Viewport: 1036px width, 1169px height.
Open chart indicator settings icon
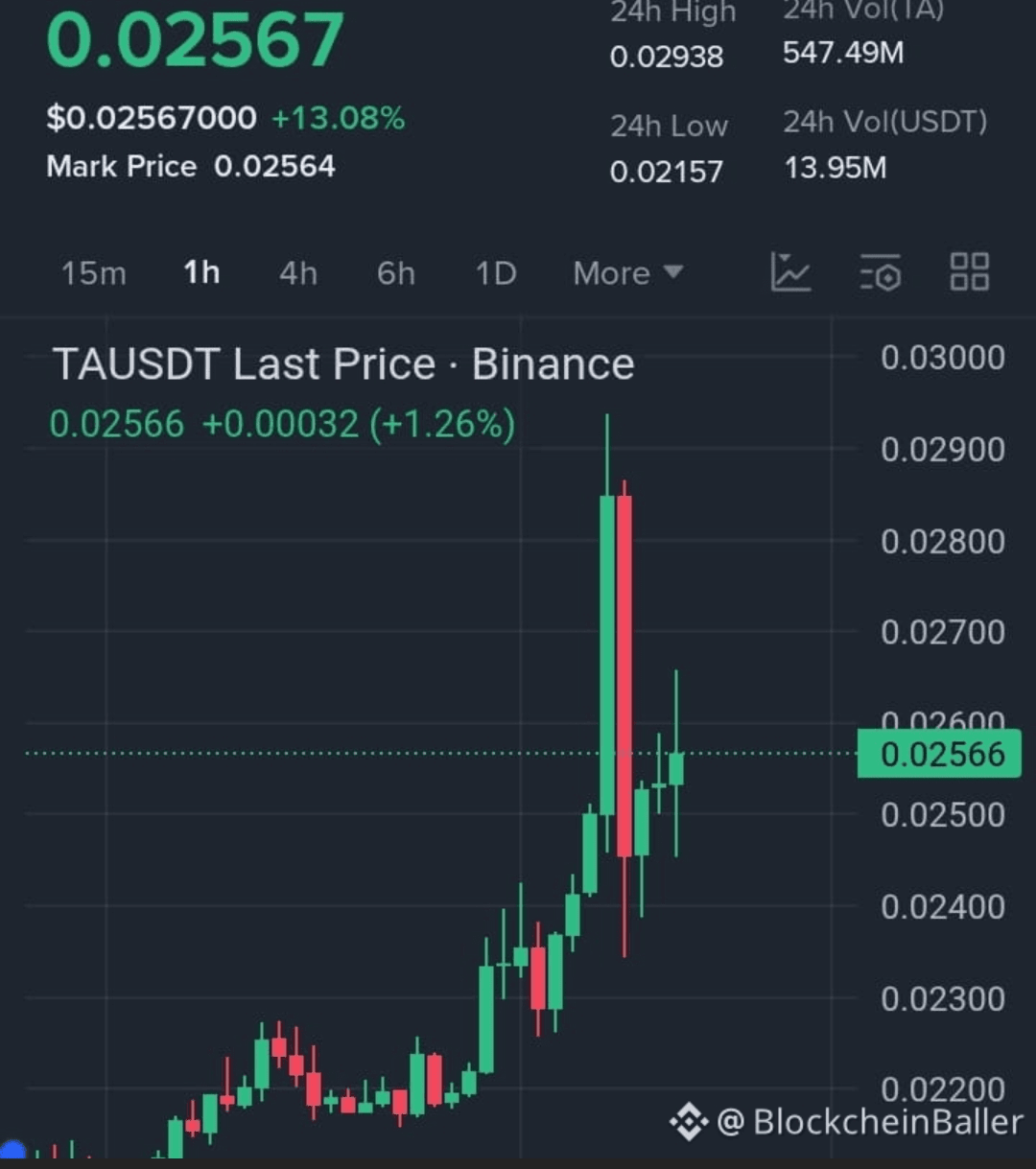[x=880, y=272]
